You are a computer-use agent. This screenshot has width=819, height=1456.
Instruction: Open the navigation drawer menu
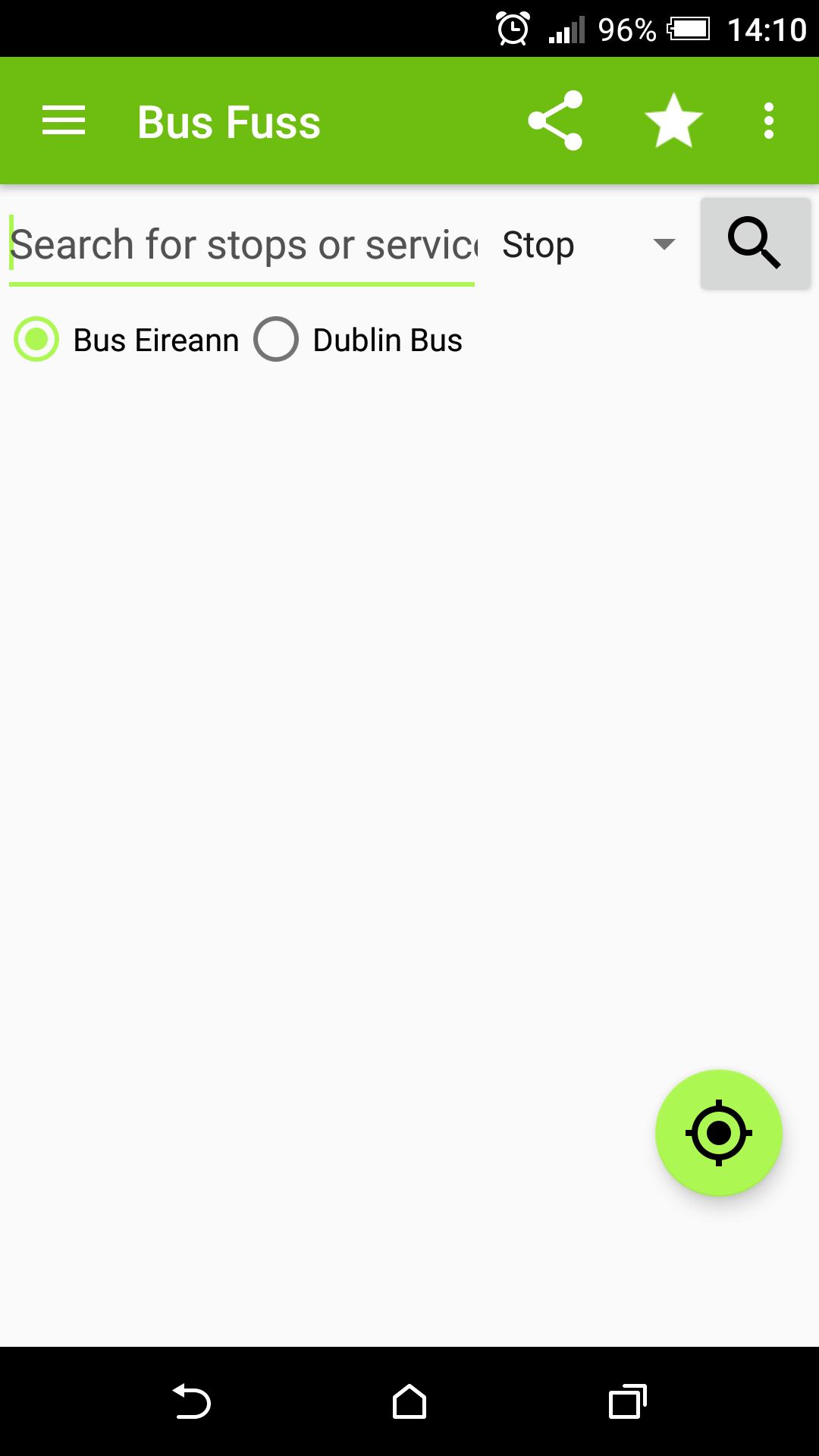tap(64, 119)
